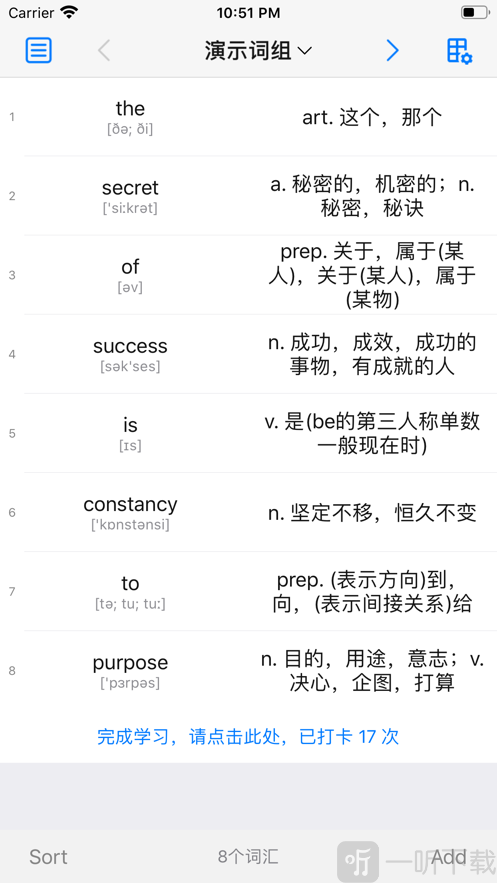
Task: Go to the next word group arrow
Action: [x=392, y=51]
